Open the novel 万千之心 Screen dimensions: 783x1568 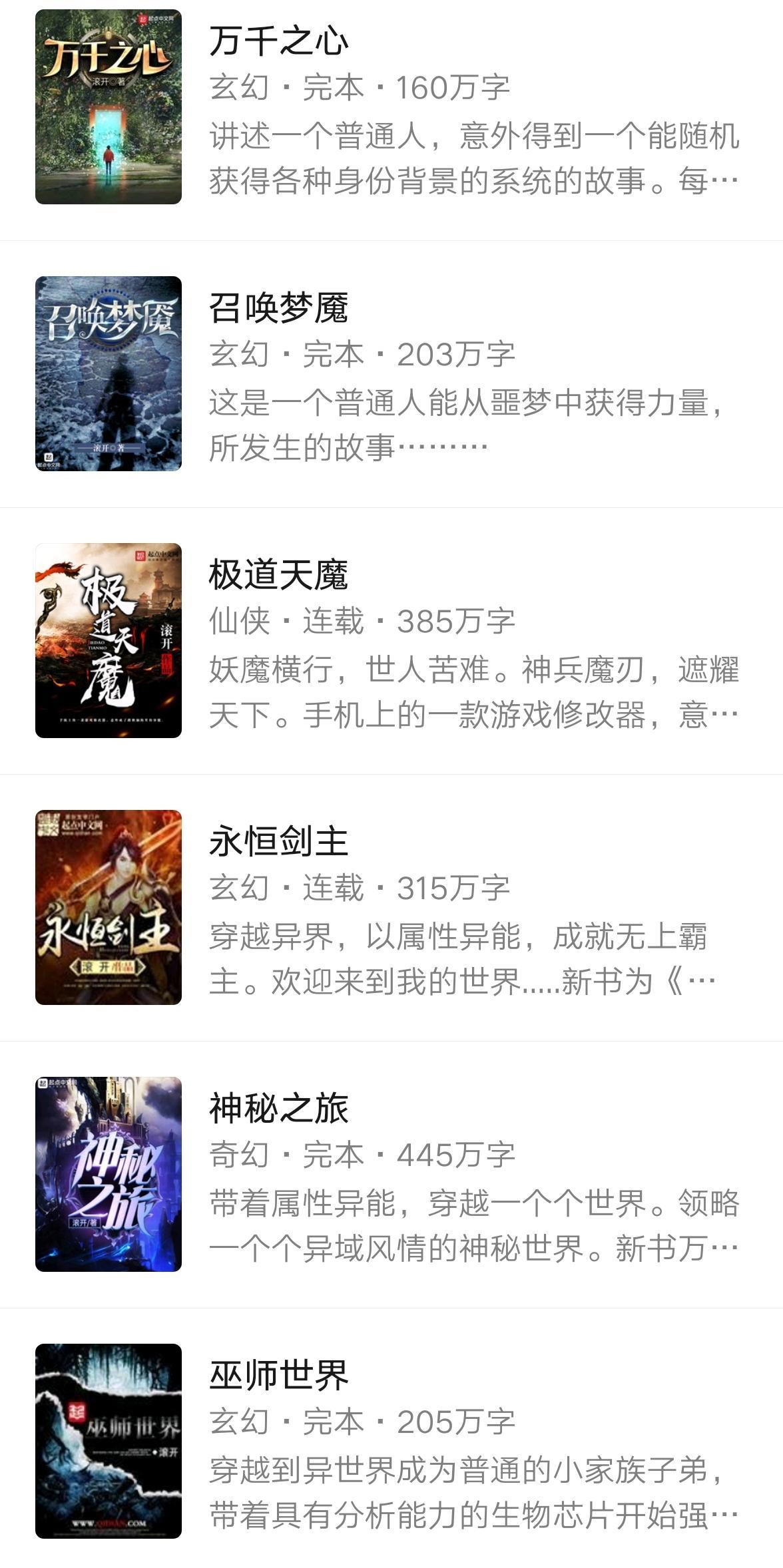coord(278,41)
